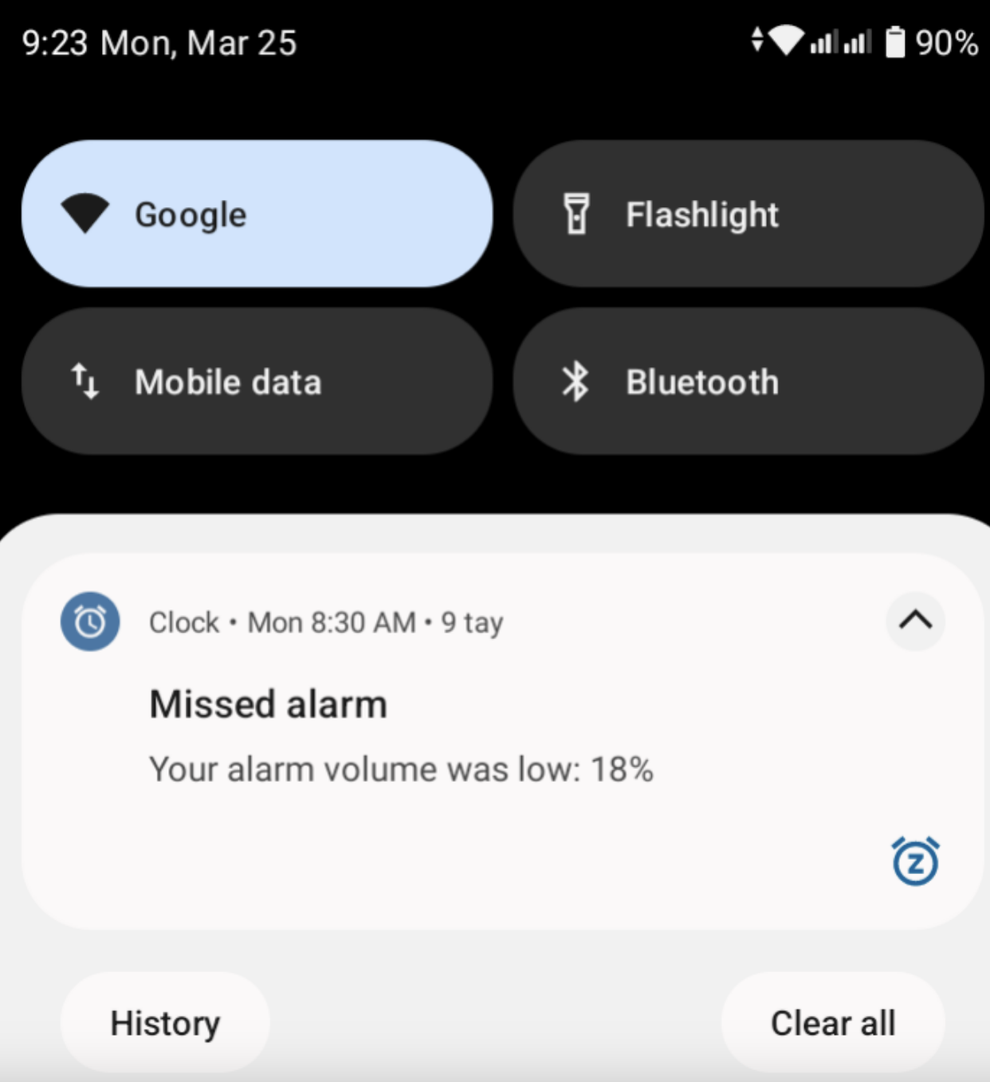Click the battery icon in the status bar
The image size is (990, 1082).
895,42
